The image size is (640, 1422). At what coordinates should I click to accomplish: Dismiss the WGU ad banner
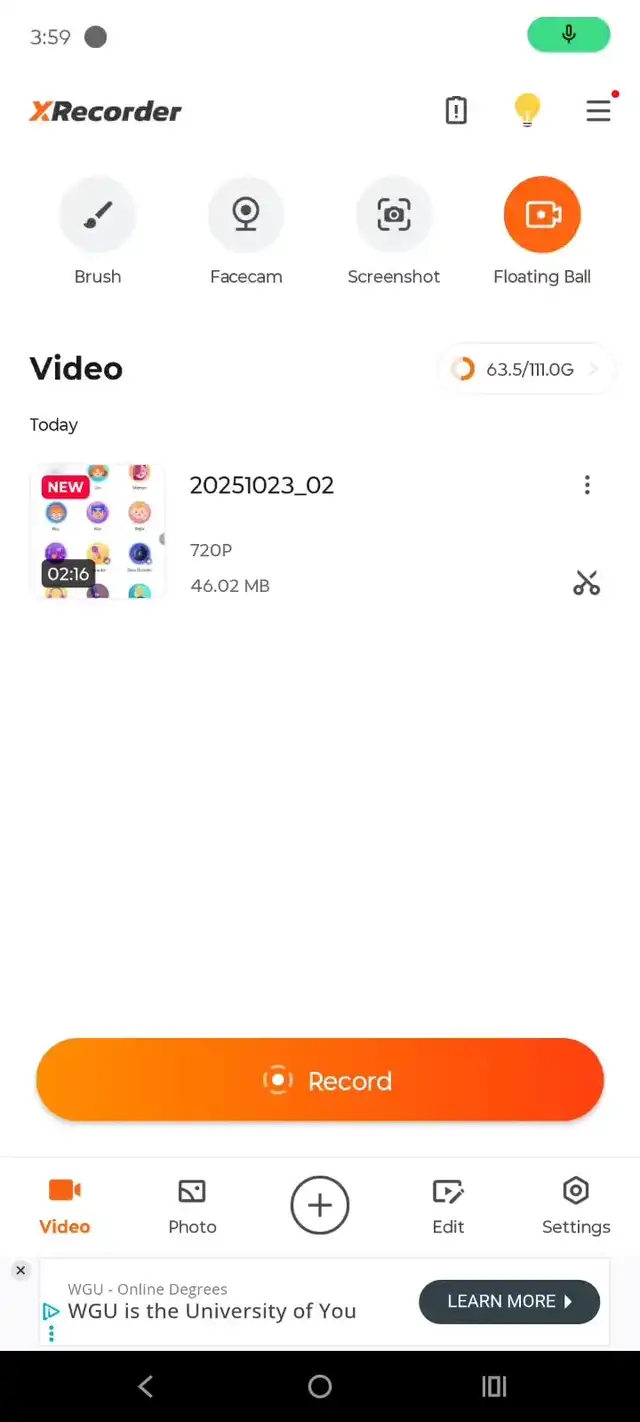tap(20, 1270)
